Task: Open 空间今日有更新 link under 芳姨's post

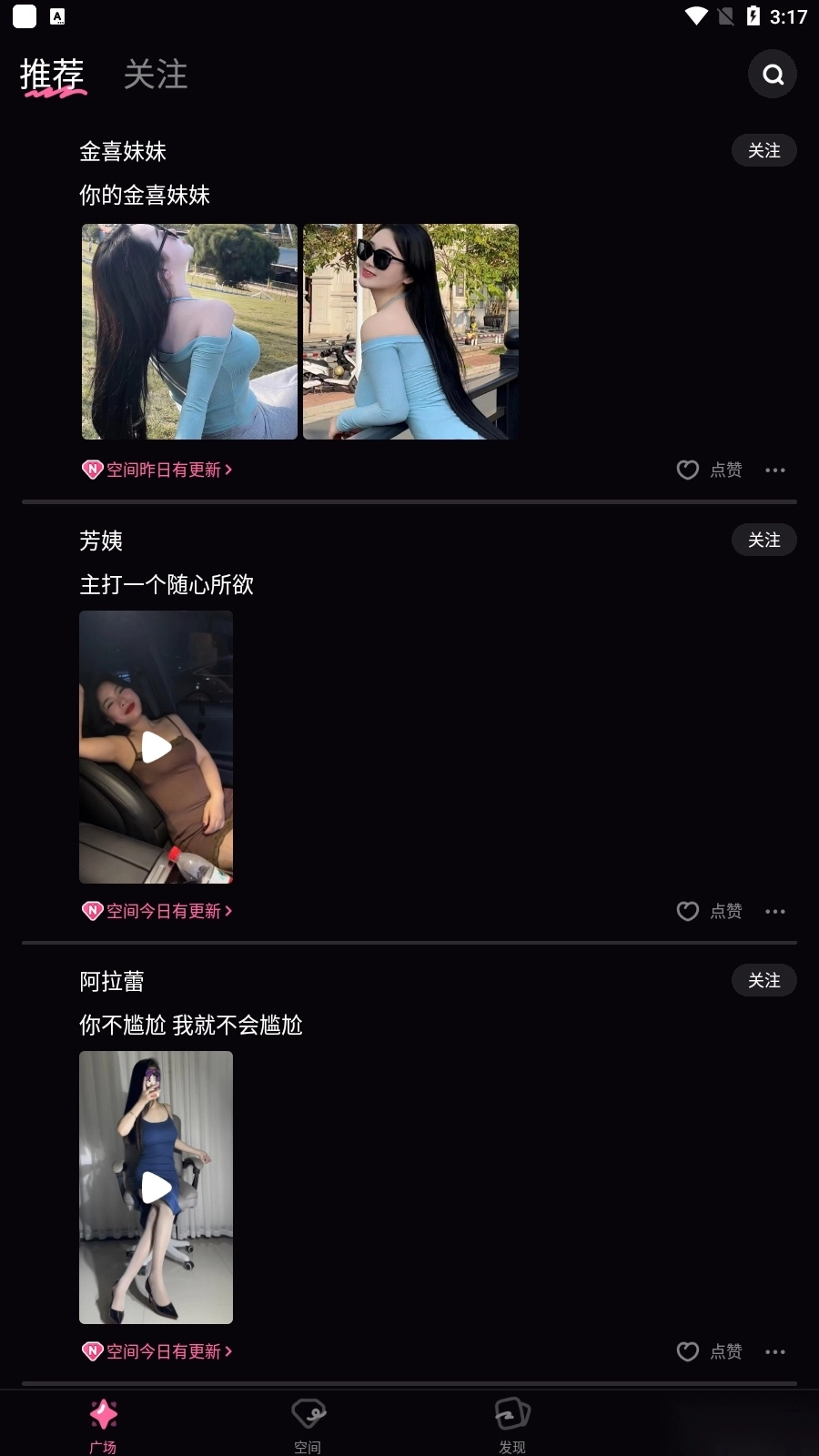Action: (x=158, y=911)
